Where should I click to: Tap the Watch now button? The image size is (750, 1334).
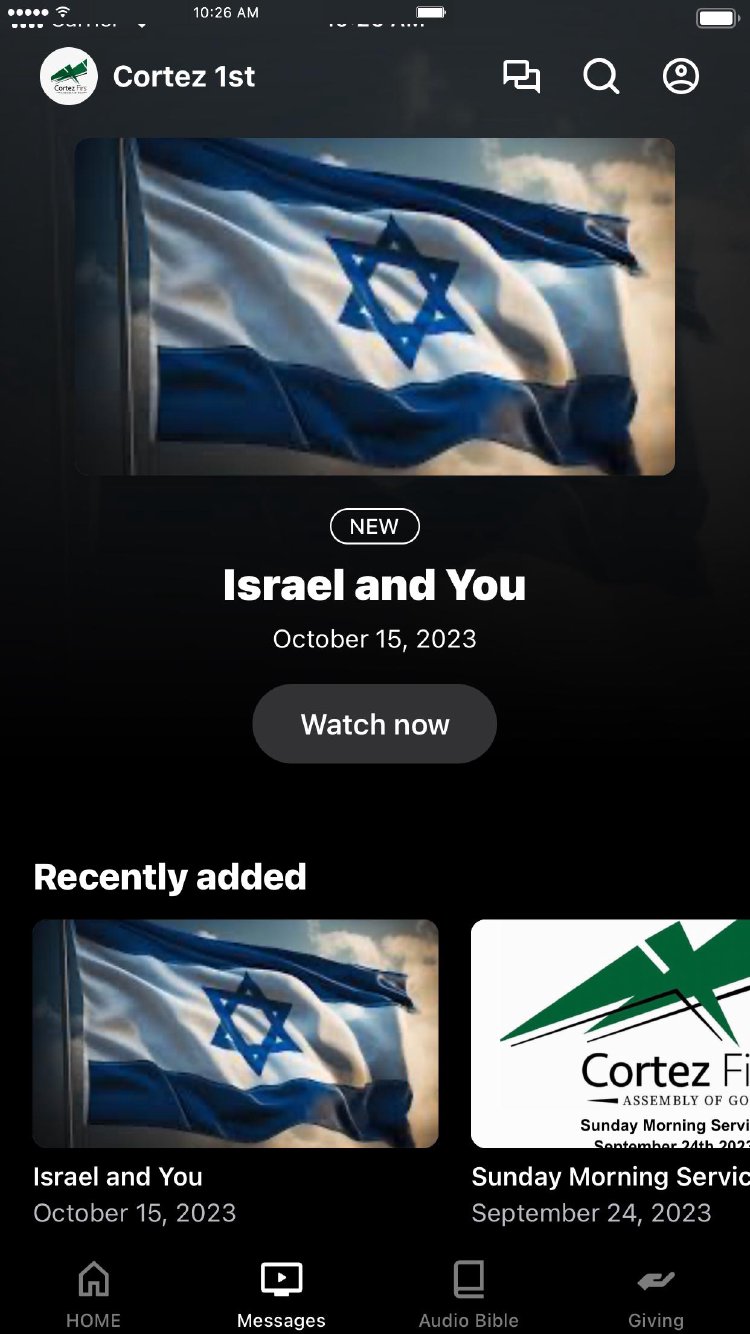374,724
